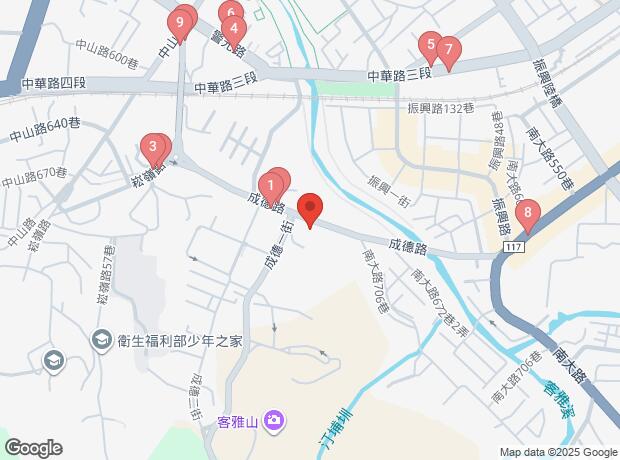Select the unnumbered red center pin

point(310,210)
